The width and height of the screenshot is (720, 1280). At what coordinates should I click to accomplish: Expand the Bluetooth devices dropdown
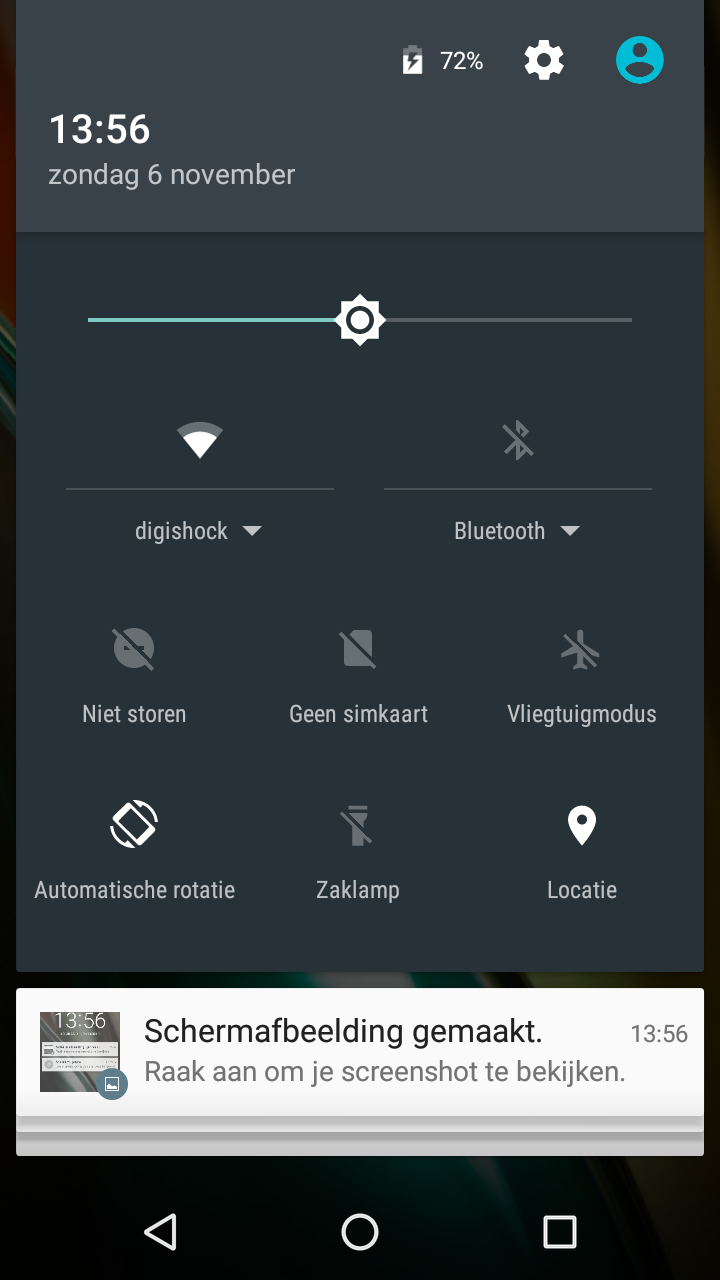pyautogui.click(x=517, y=531)
